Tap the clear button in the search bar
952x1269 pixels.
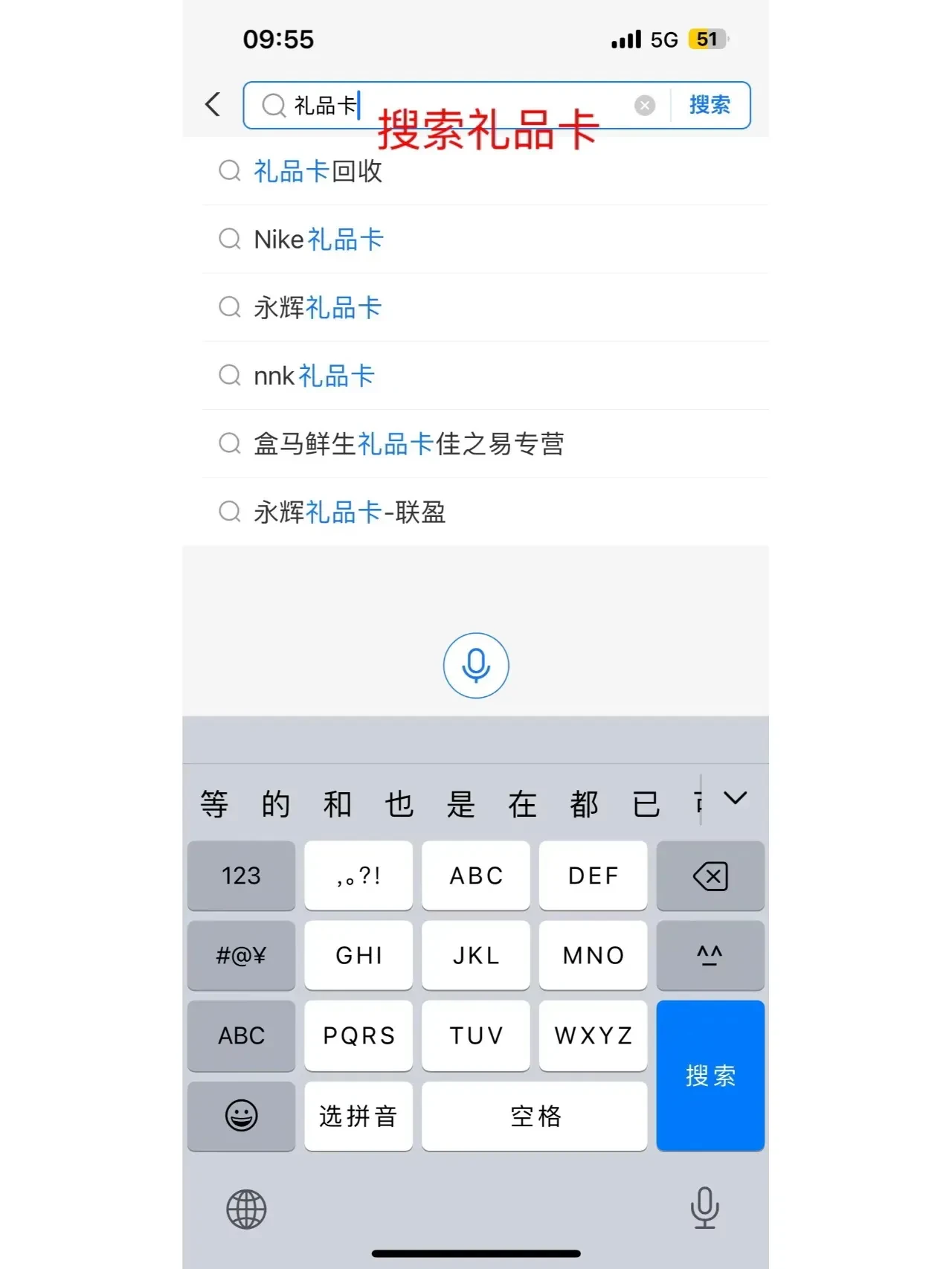tap(644, 105)
